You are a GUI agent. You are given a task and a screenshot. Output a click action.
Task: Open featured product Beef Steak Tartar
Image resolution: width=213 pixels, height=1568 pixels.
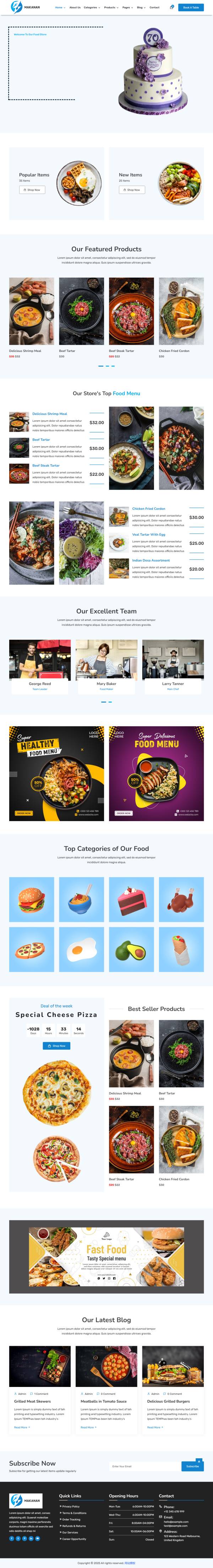coord(122,351)
